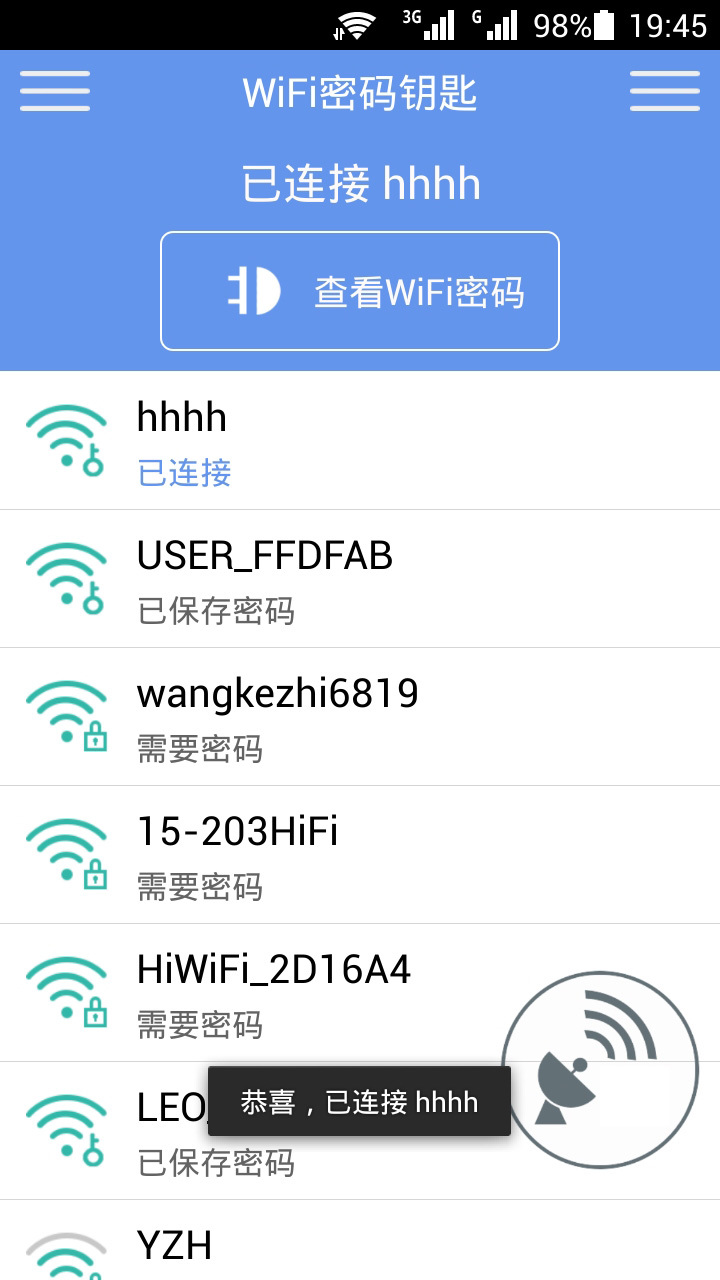The width and height of the screenshot is (720, 1280).
Task: Select the YZH network
Action: [360, 1245]
